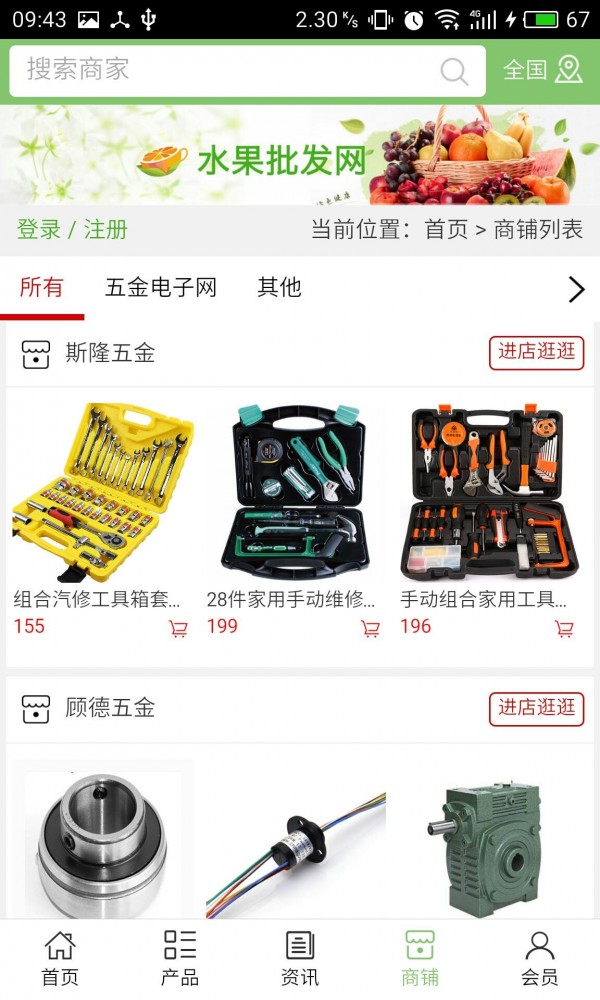The height and width of the screenshot is (1000, 600).
Task: Tap the 首页 breadcrumb link
Action: (446, 230)
